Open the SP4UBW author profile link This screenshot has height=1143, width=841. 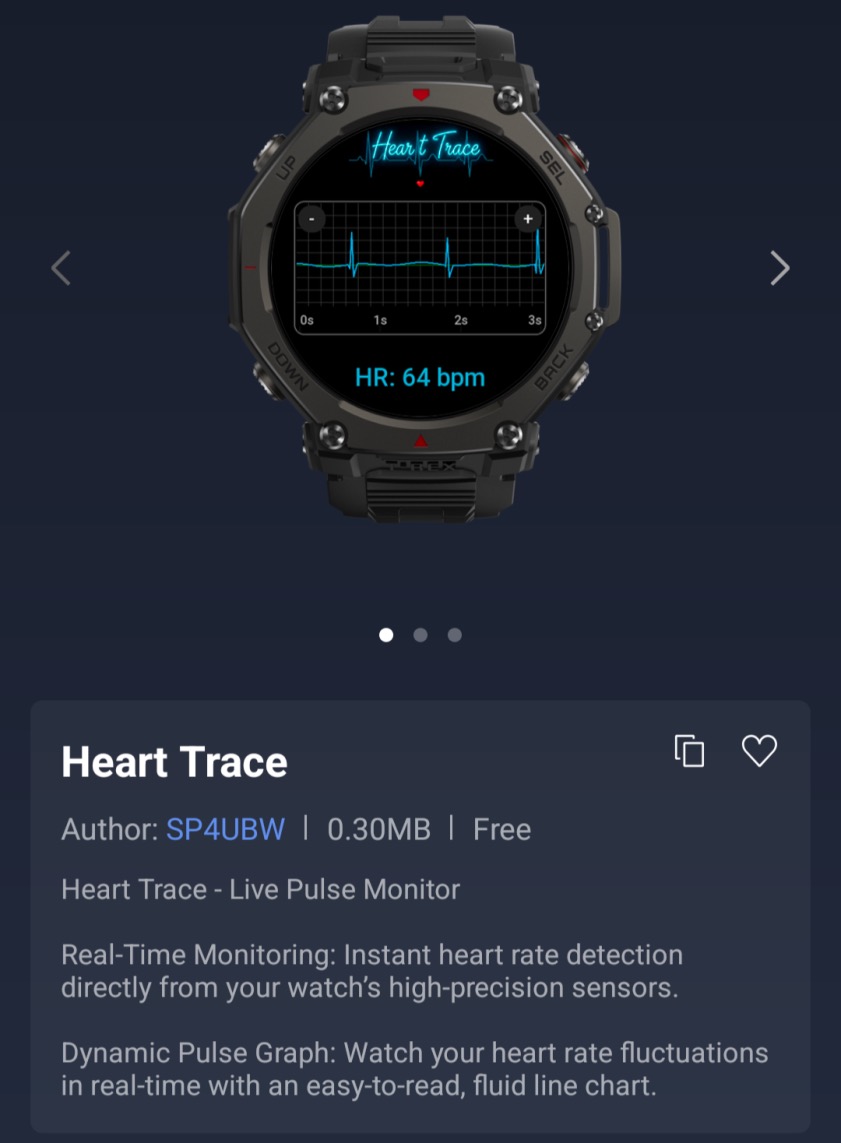pos(225,829)
